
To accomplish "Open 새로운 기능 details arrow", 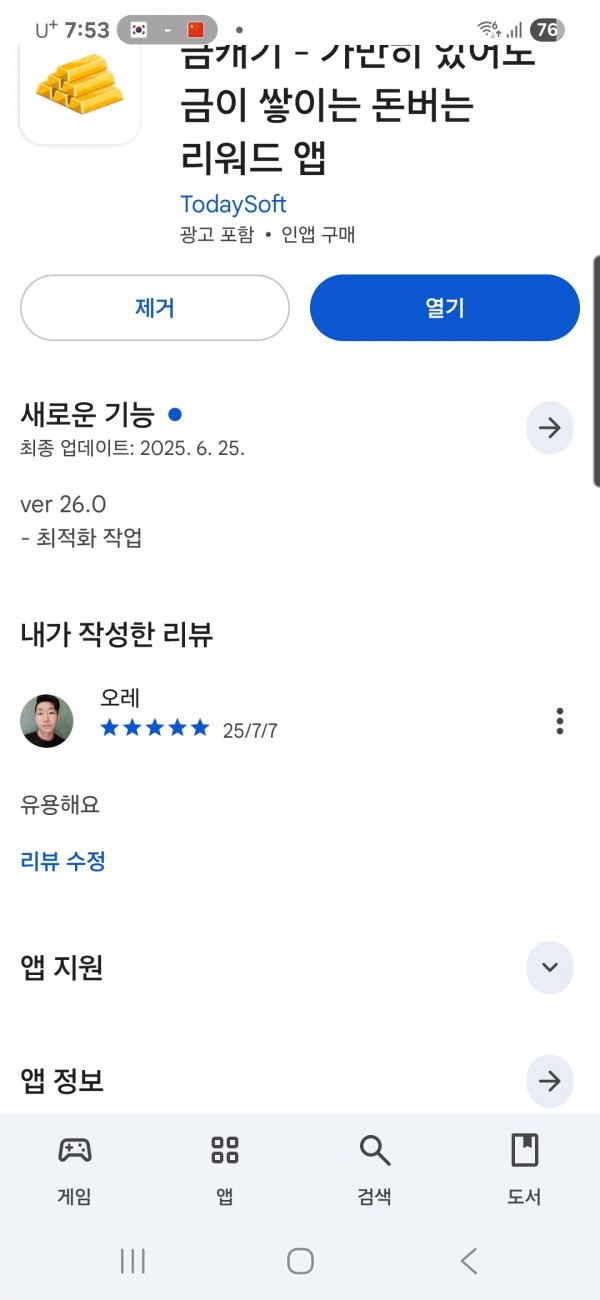I will point(550,428).
